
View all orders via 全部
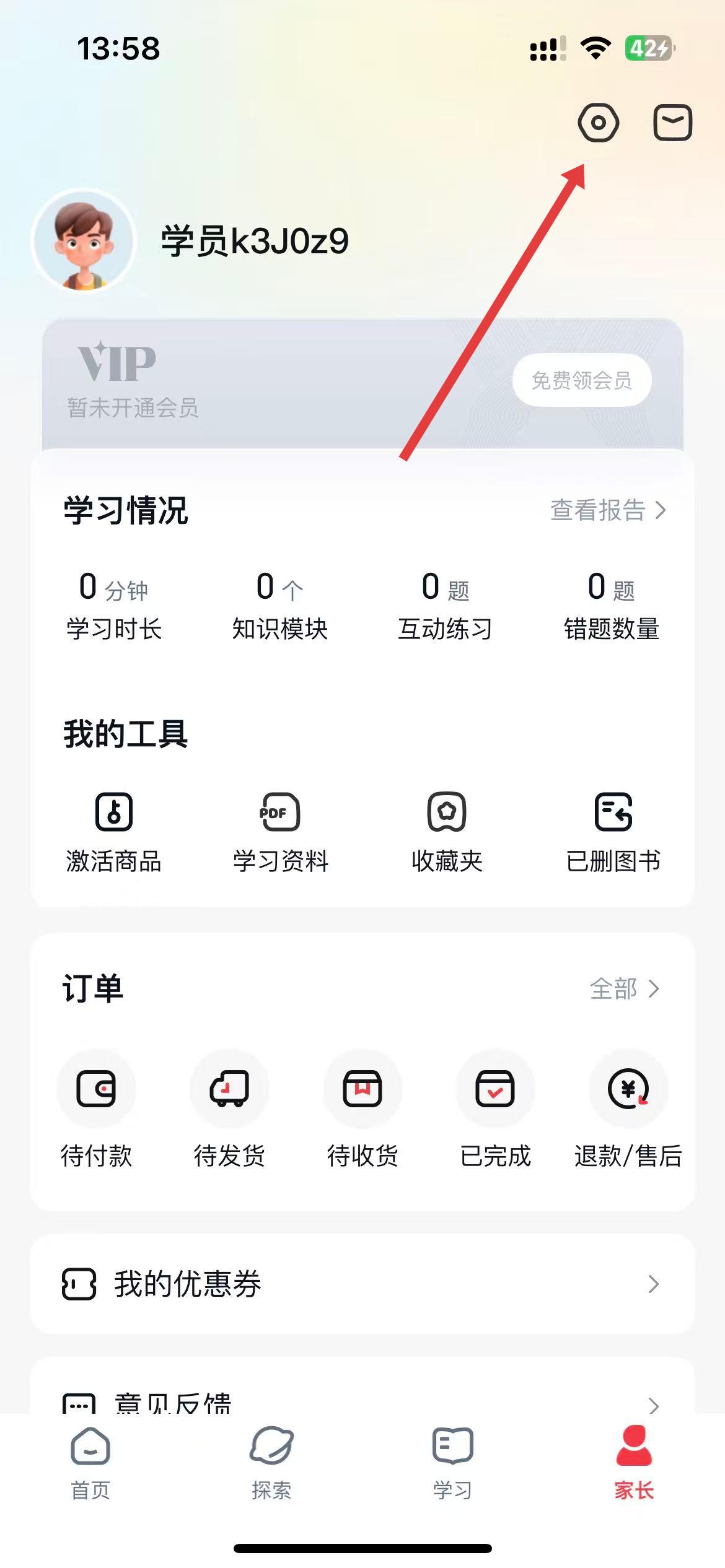(x=623, y=989)
